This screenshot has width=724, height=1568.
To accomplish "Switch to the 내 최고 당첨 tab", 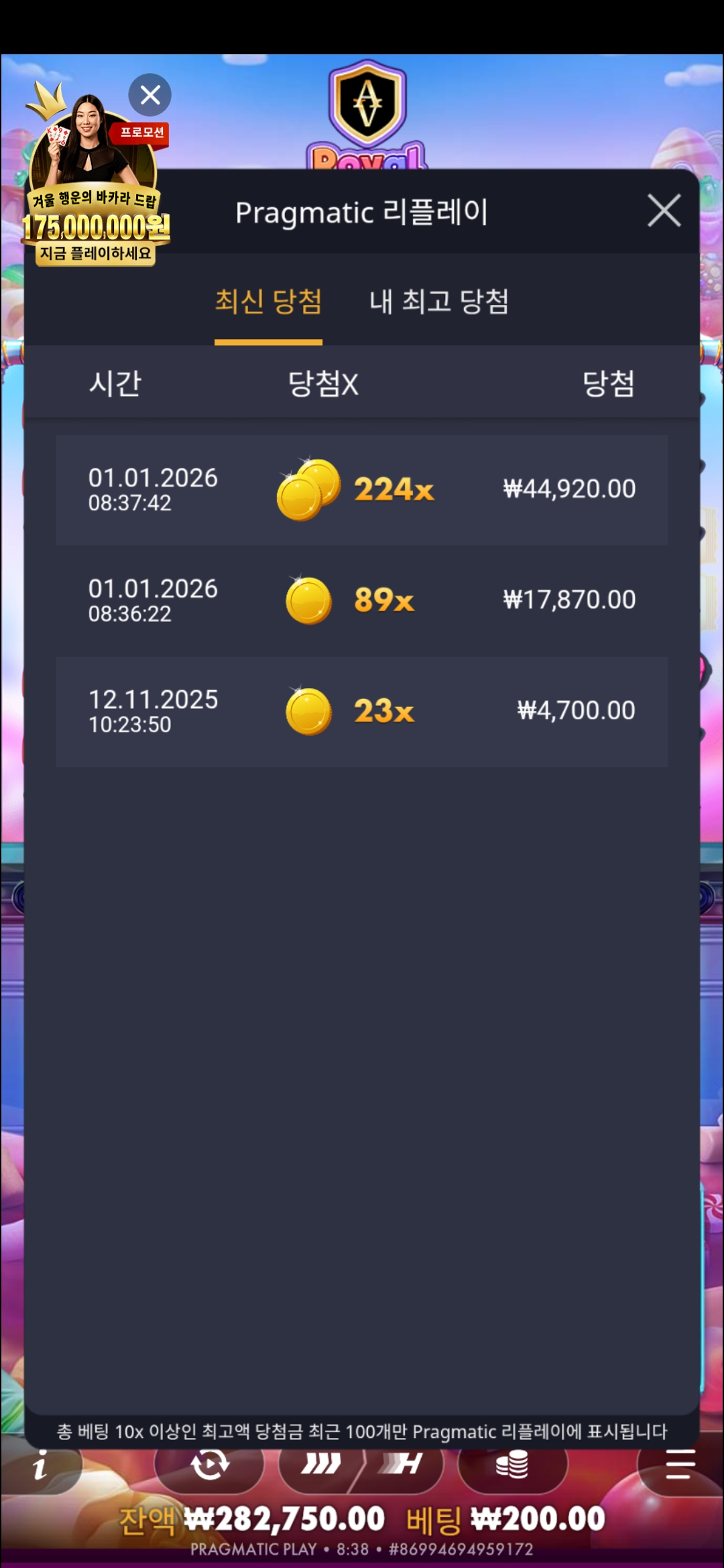I will pos(439,302).
